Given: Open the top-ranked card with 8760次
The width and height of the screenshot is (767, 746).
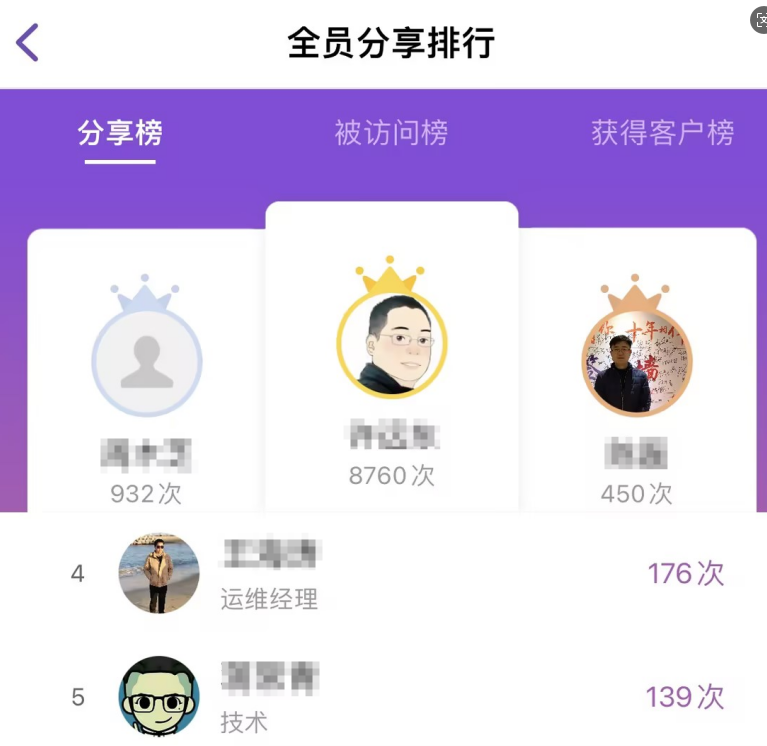Looking at the screenshot, I should point(391,360).
